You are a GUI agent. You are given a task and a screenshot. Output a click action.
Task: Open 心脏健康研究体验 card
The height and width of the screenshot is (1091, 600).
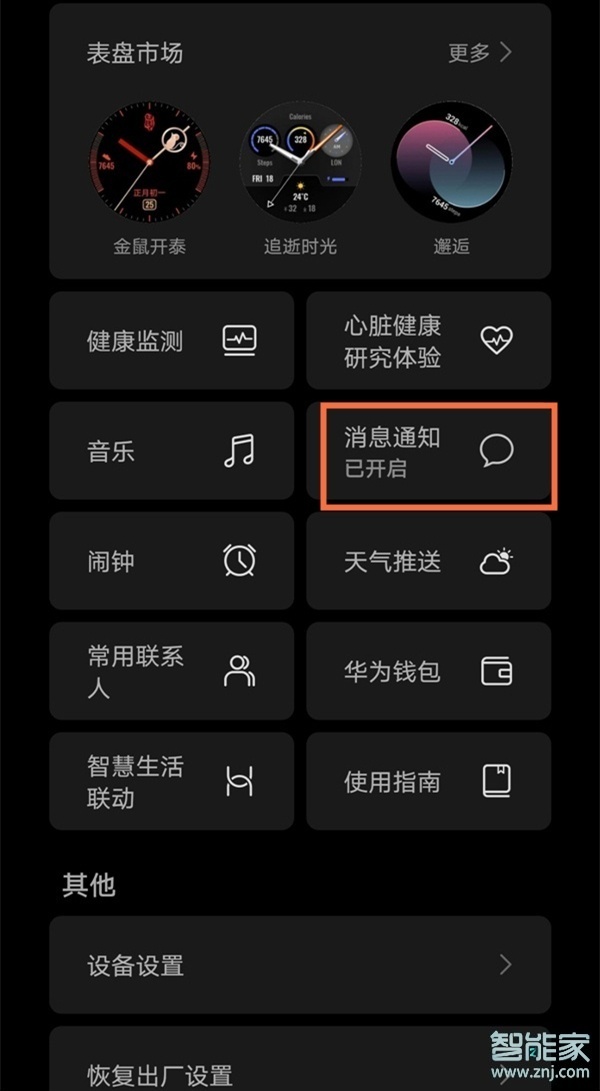428,341
